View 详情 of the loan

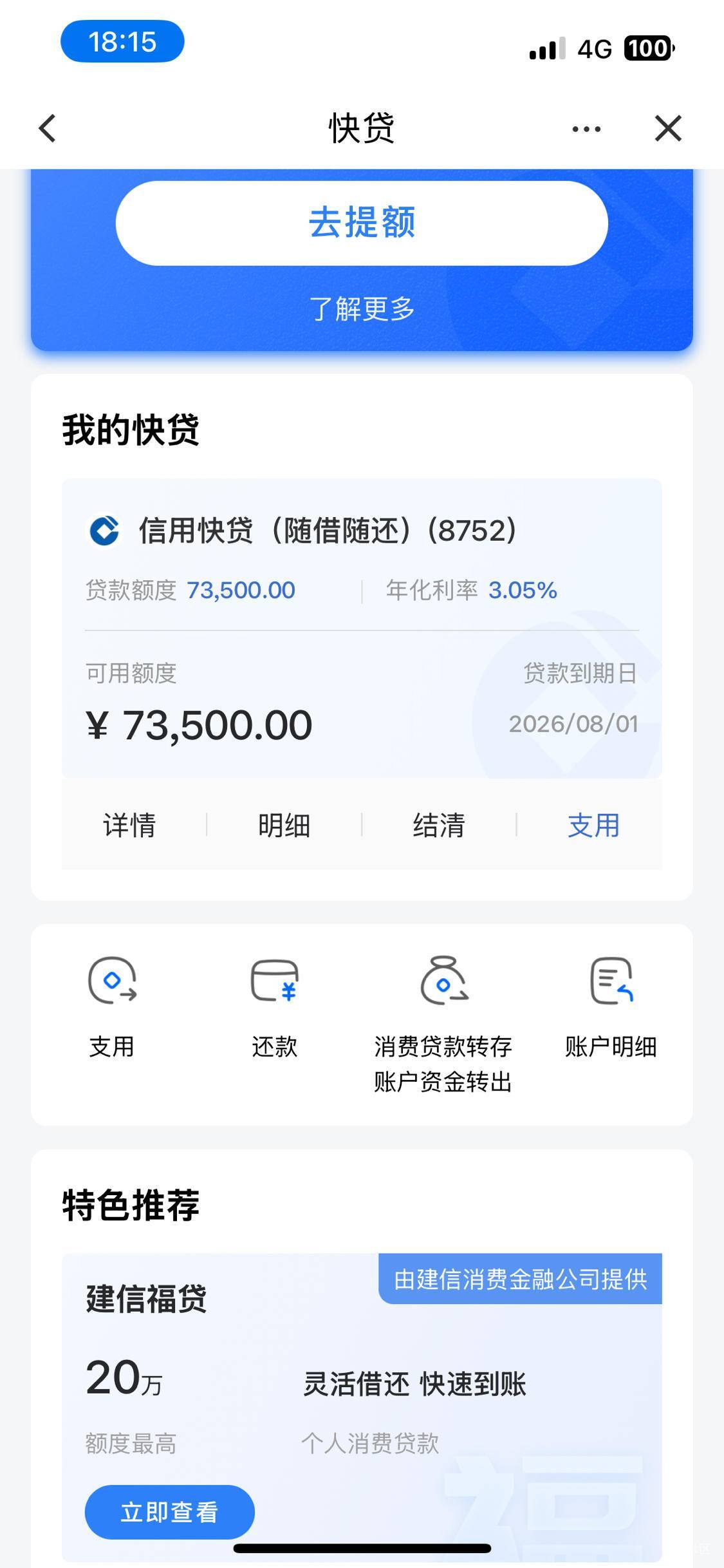click(129, 825)
